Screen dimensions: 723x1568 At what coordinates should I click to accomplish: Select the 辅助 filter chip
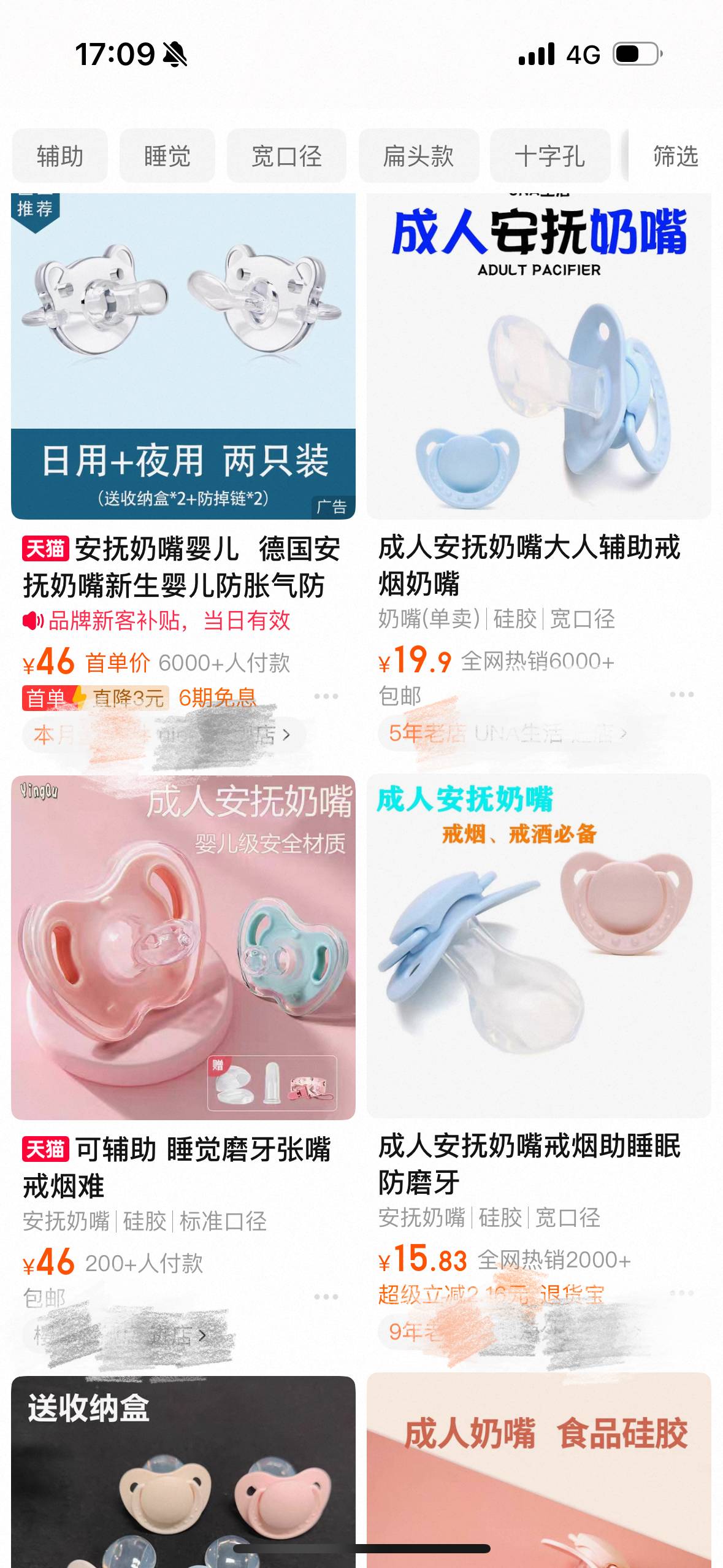click(x=59, y=156)
